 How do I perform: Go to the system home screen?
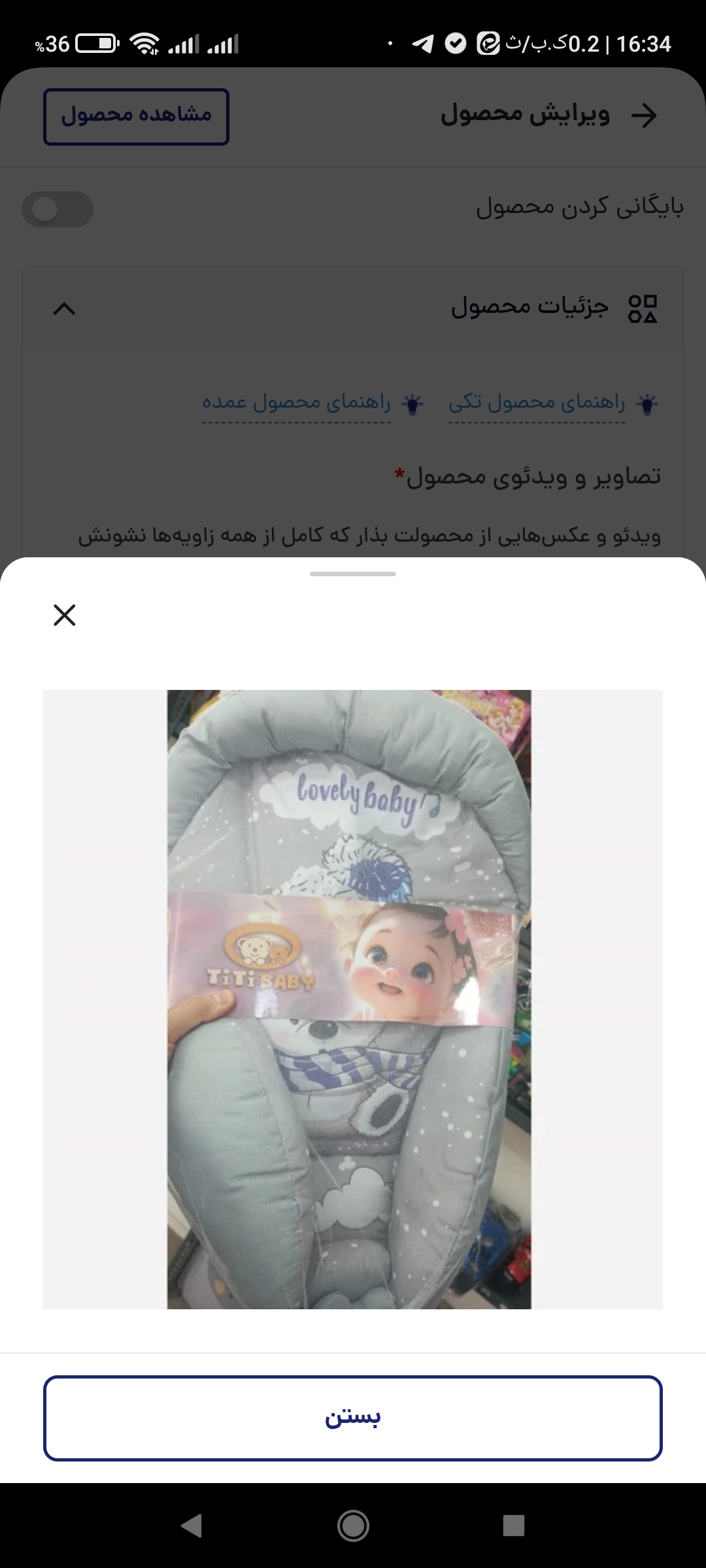tap(353, 1526)
